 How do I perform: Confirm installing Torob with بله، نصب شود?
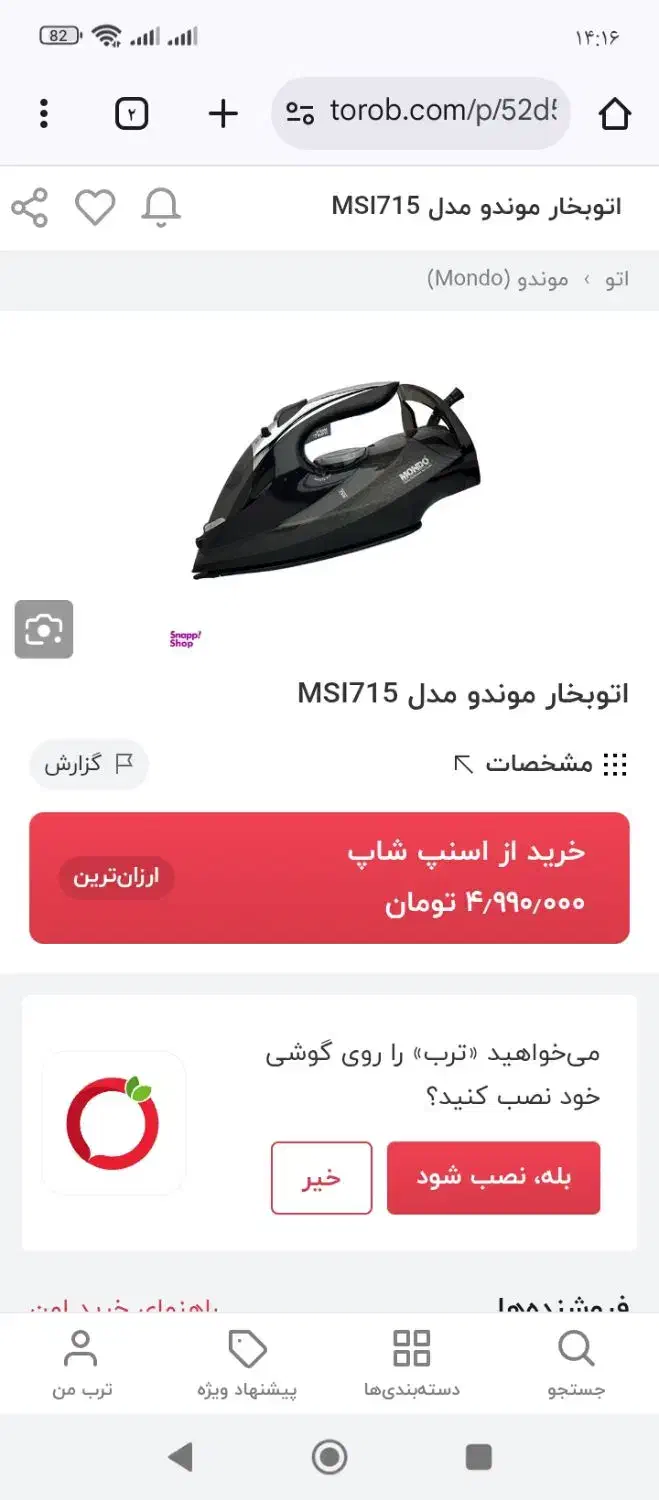[x=493, y=1177]
